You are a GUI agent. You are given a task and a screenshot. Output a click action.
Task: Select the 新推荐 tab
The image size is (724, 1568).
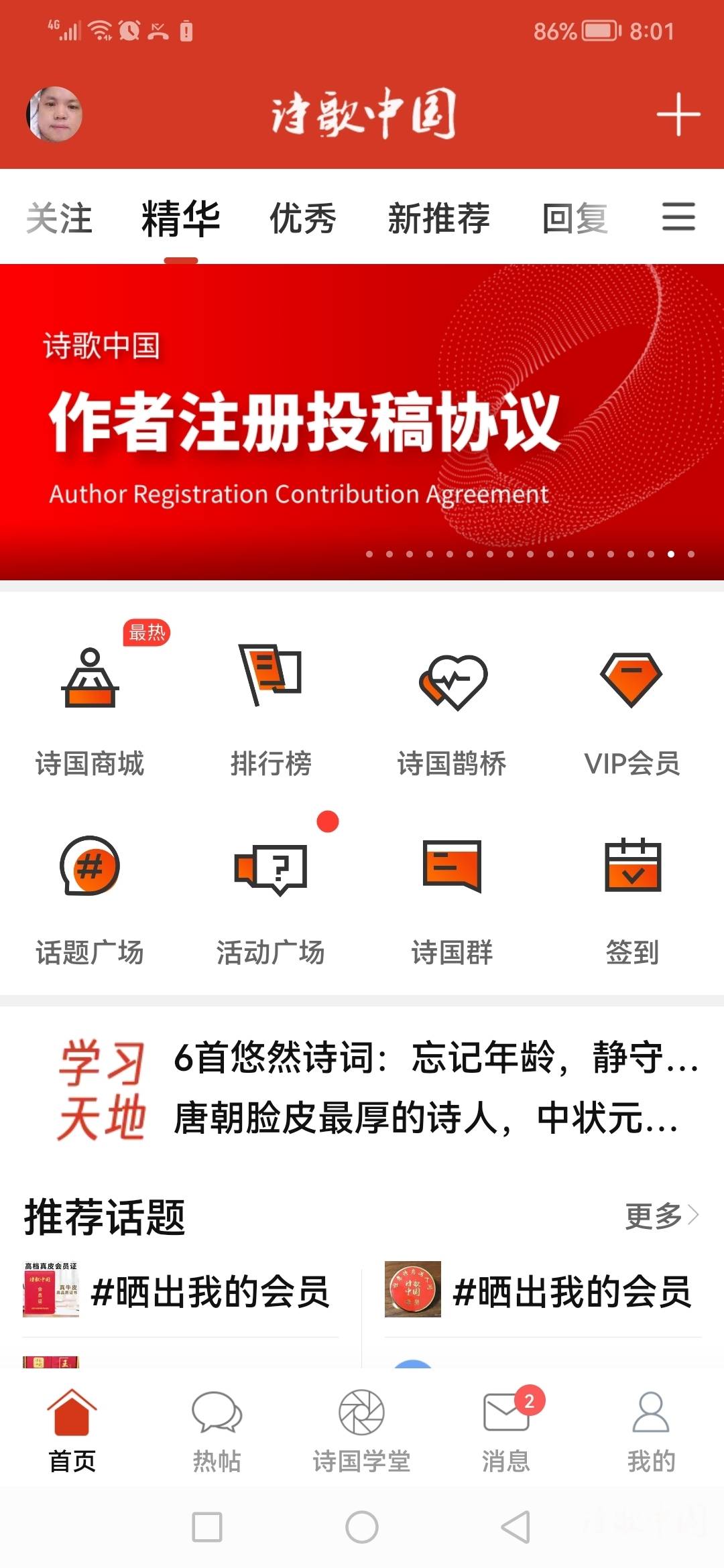438,218
